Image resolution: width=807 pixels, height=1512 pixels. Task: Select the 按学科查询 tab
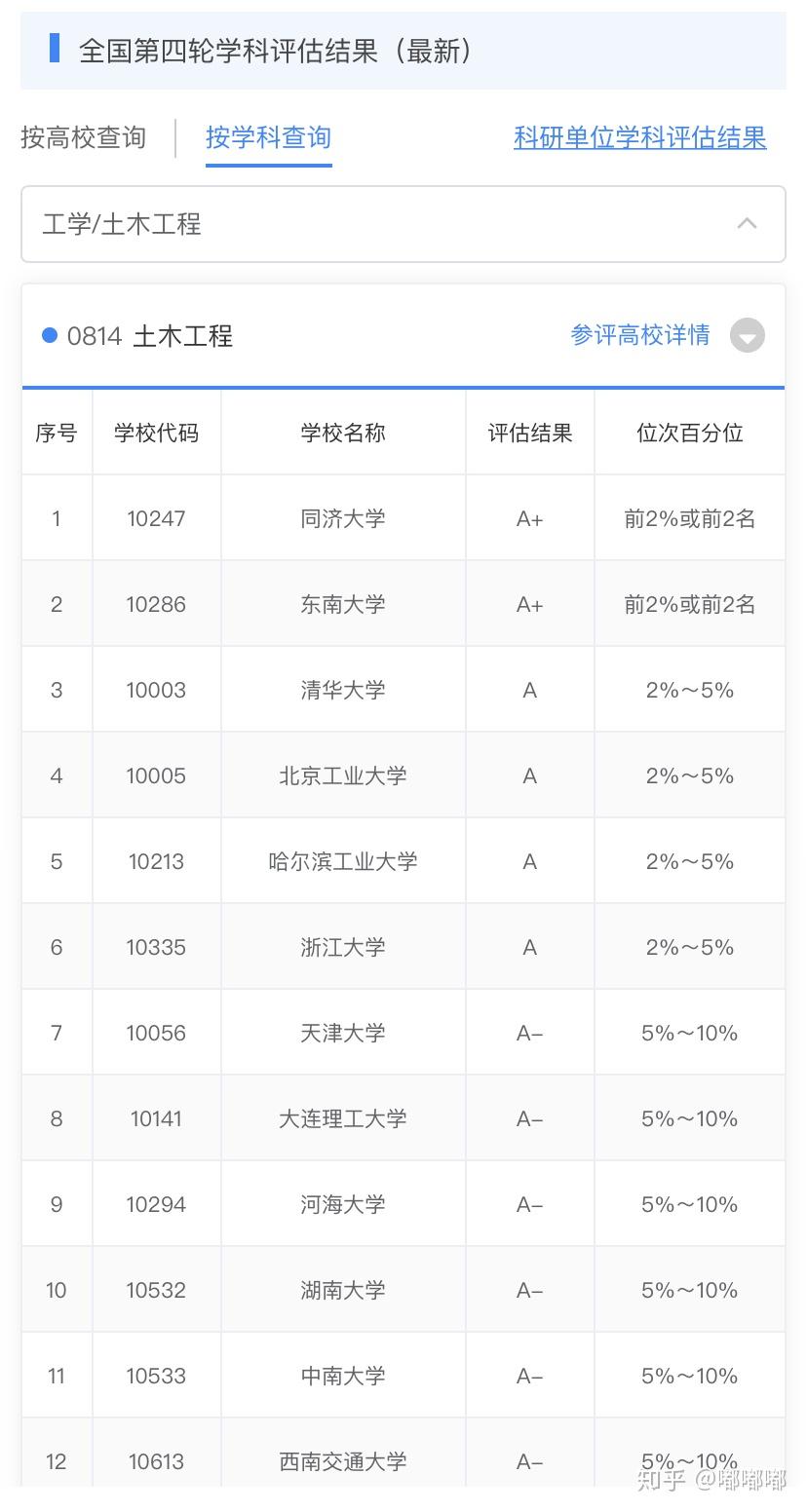(x=268, y=137)
